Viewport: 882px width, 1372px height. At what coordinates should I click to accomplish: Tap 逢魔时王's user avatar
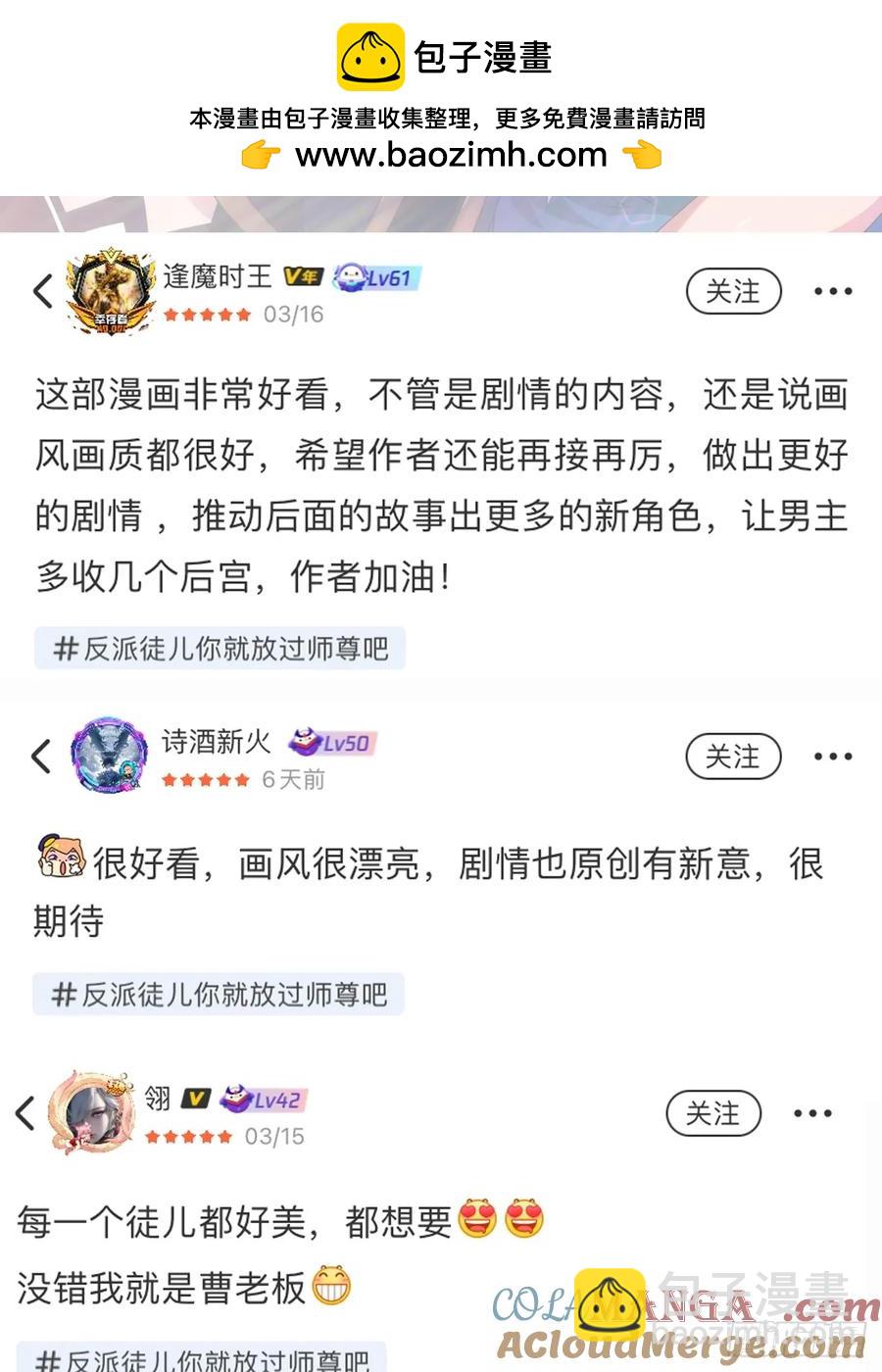(108, 289)
